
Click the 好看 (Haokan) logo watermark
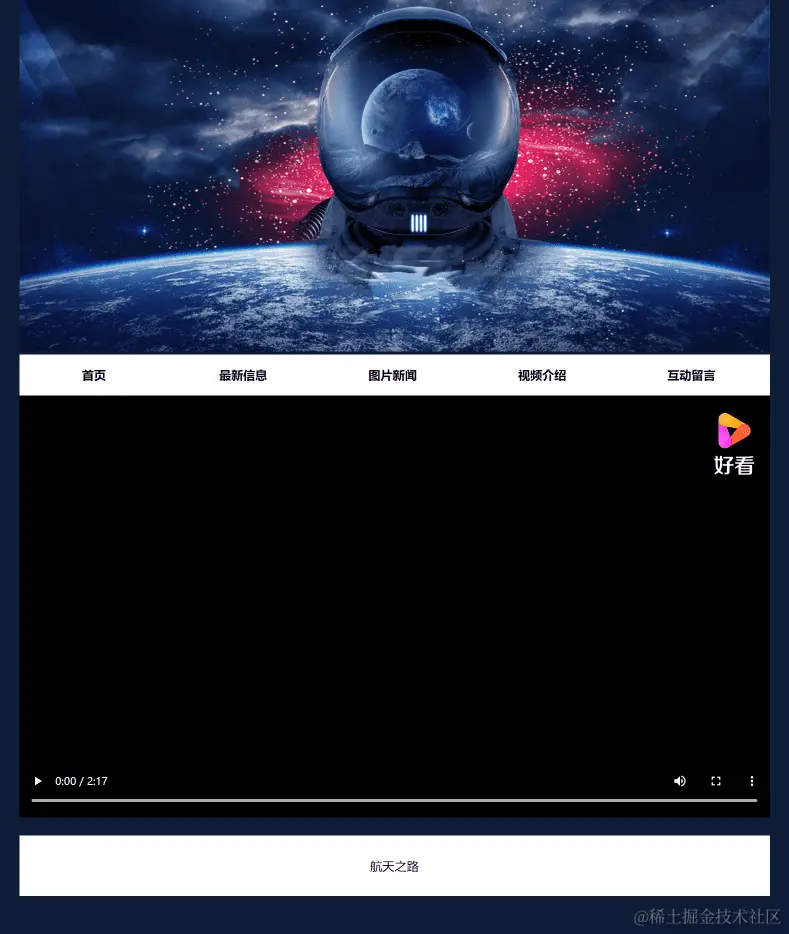(733, 444)
